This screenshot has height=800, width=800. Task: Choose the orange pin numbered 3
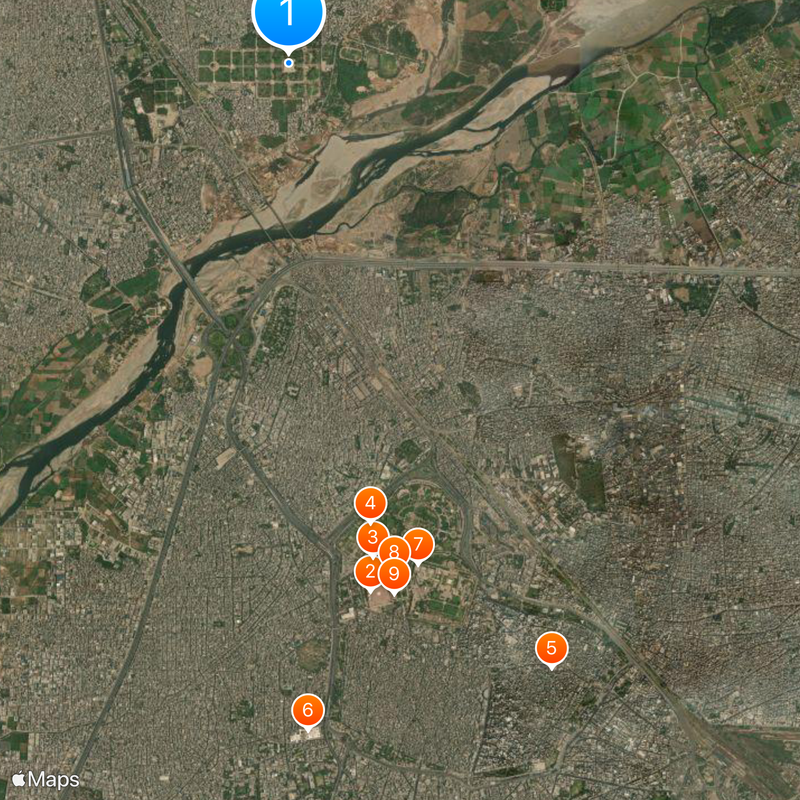371,537
